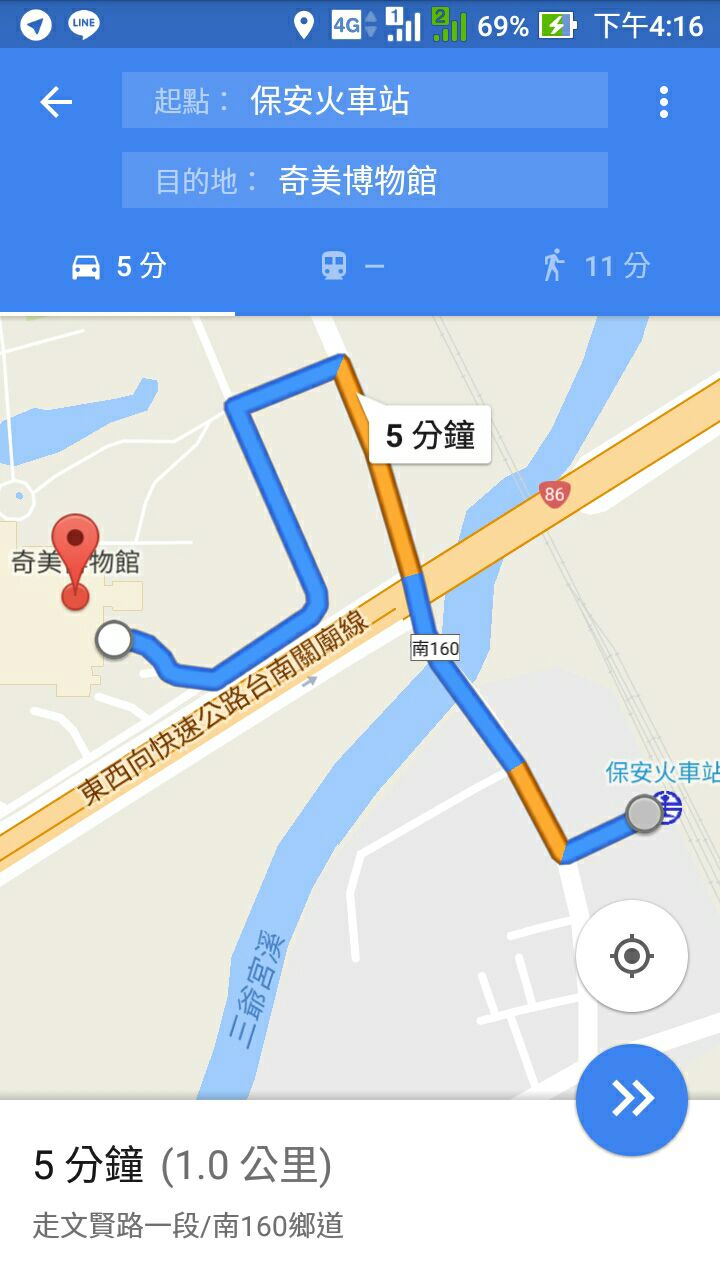Screen dimensions: 720x1280
Task: Switch to the public transit tab
Action: [354, 266]
